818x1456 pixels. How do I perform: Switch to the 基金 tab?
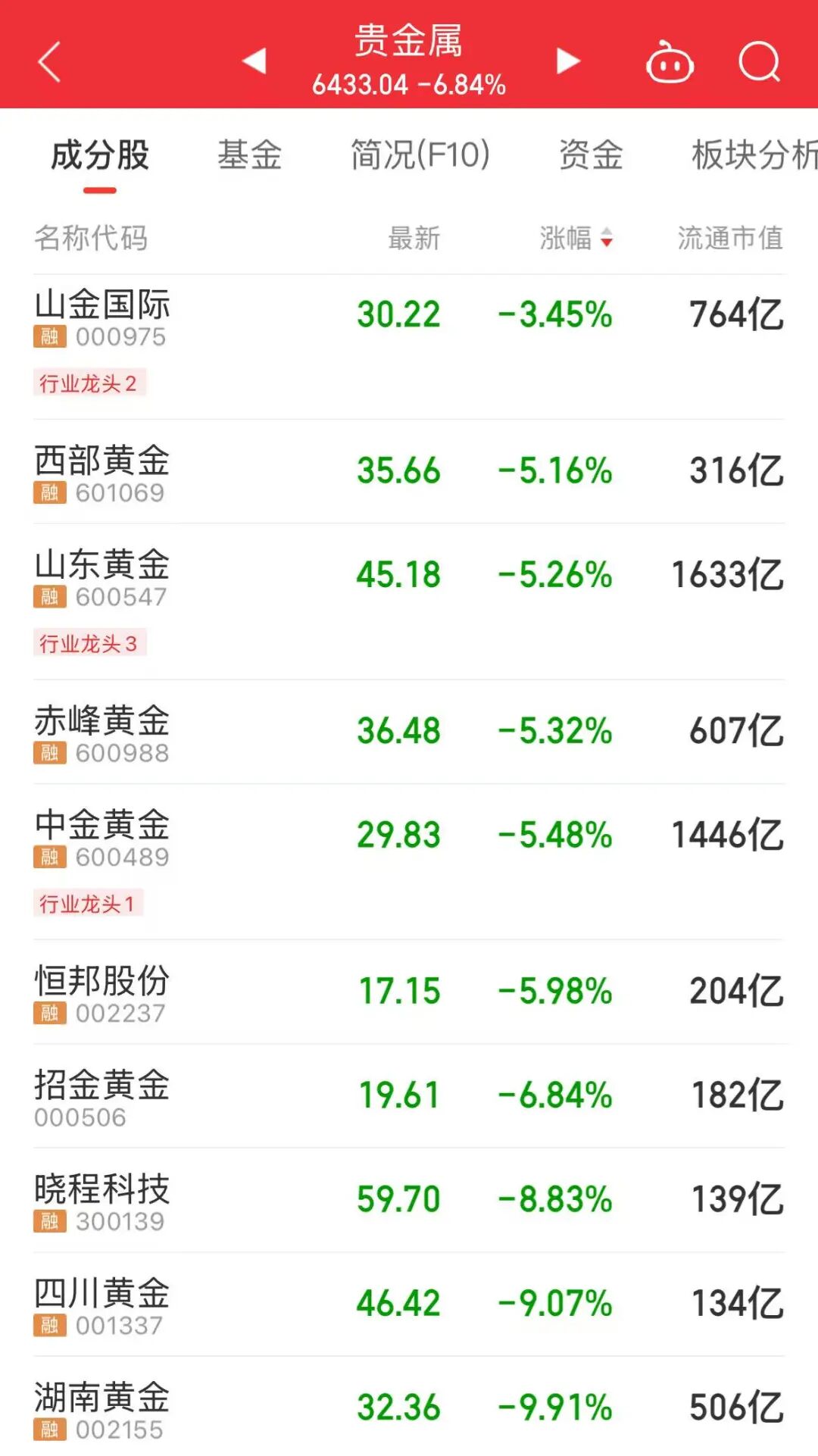249,155
